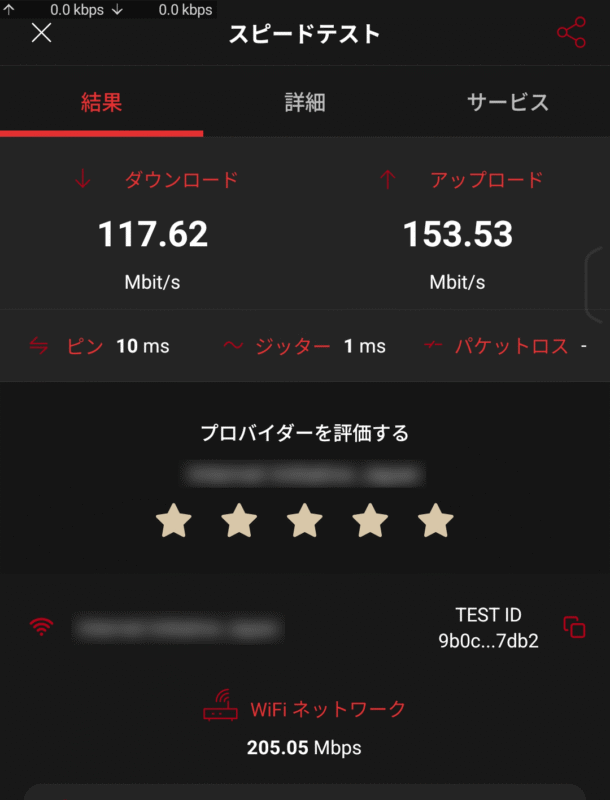
Task: Share the speed test result
Action: coord(571,33)
